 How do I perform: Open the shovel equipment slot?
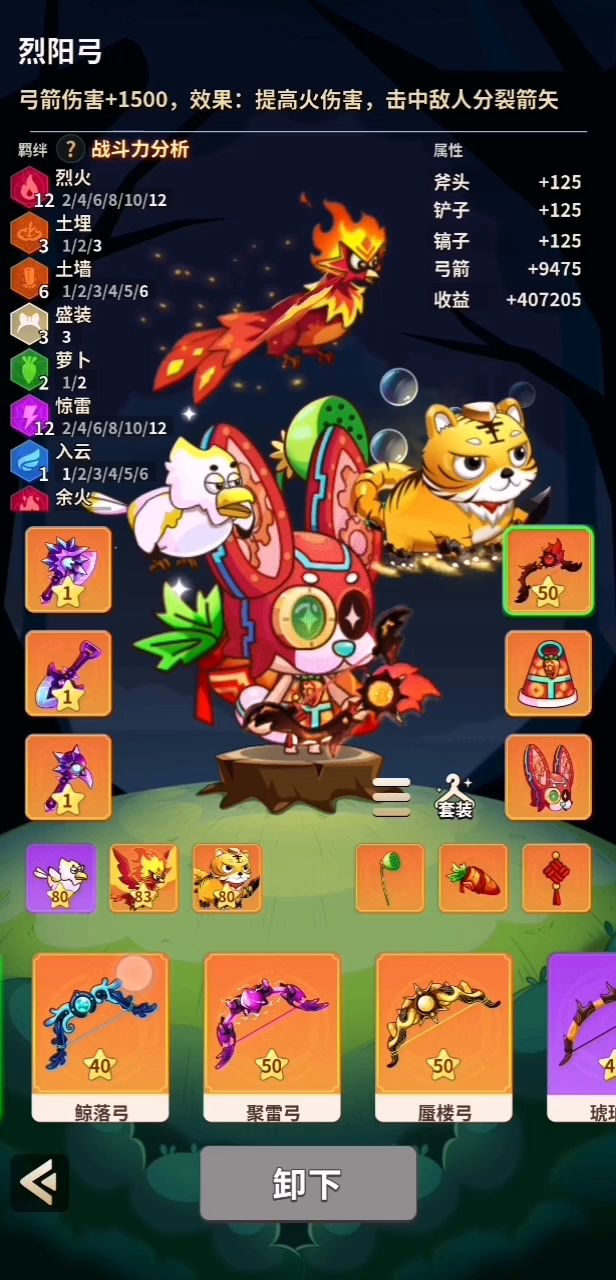pyautogui.click(x=68, y=673)
